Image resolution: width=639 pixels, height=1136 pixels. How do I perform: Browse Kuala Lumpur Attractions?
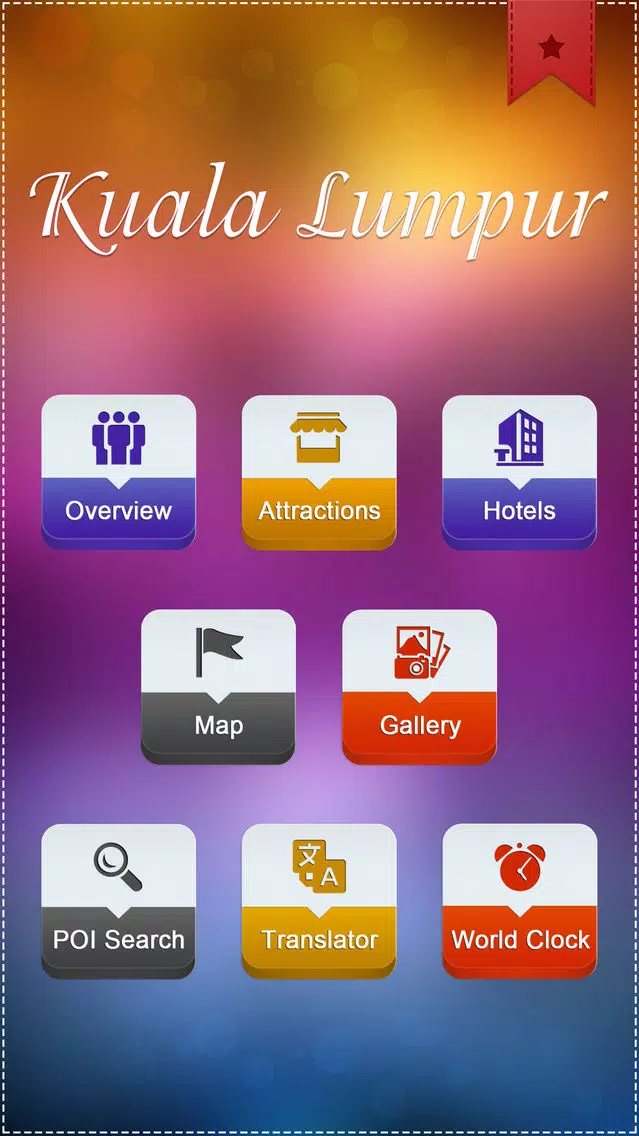pyautogui.click(x=319, y=472)
